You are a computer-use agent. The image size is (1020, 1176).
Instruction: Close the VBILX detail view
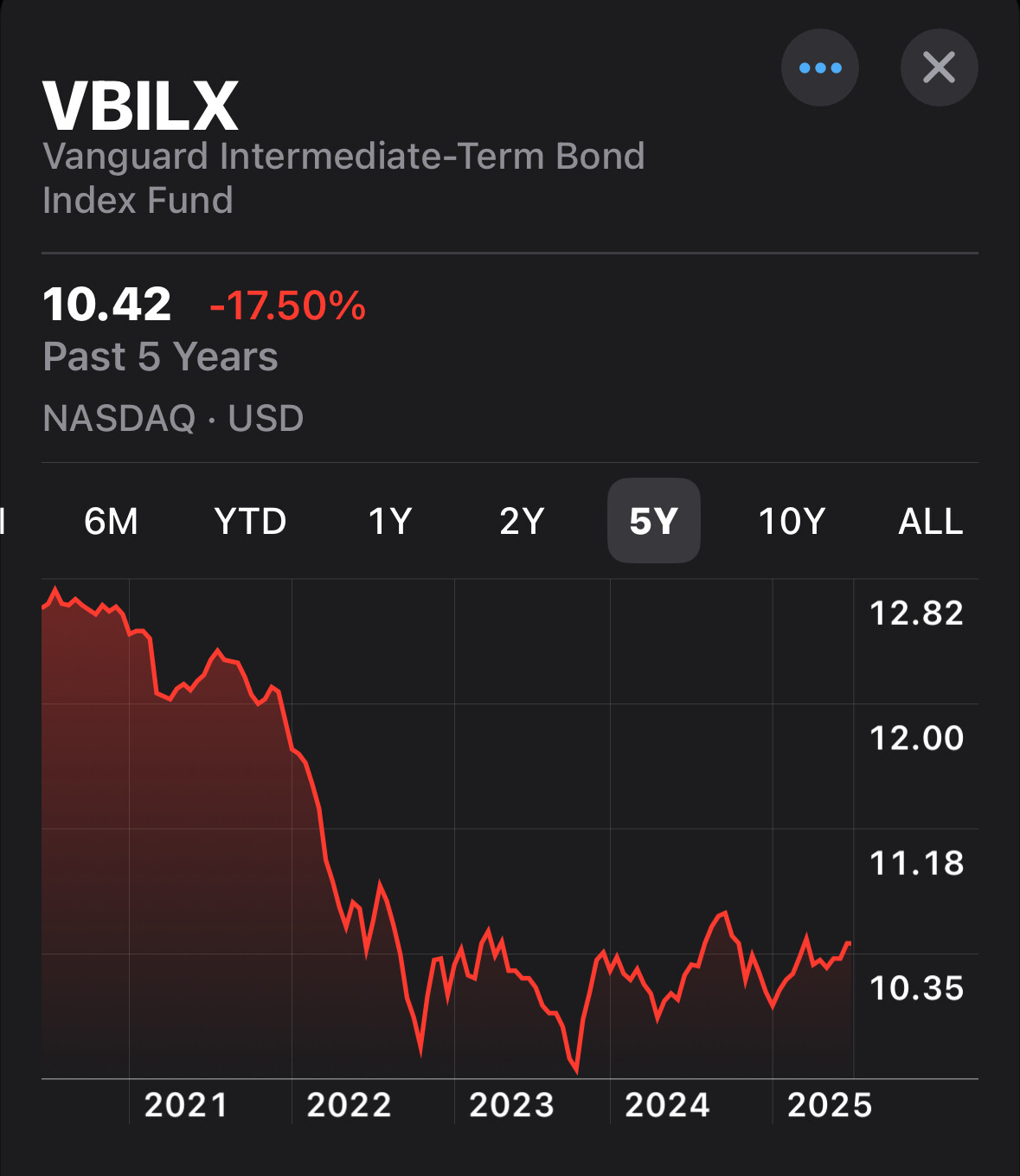click(x=939, y=68)
